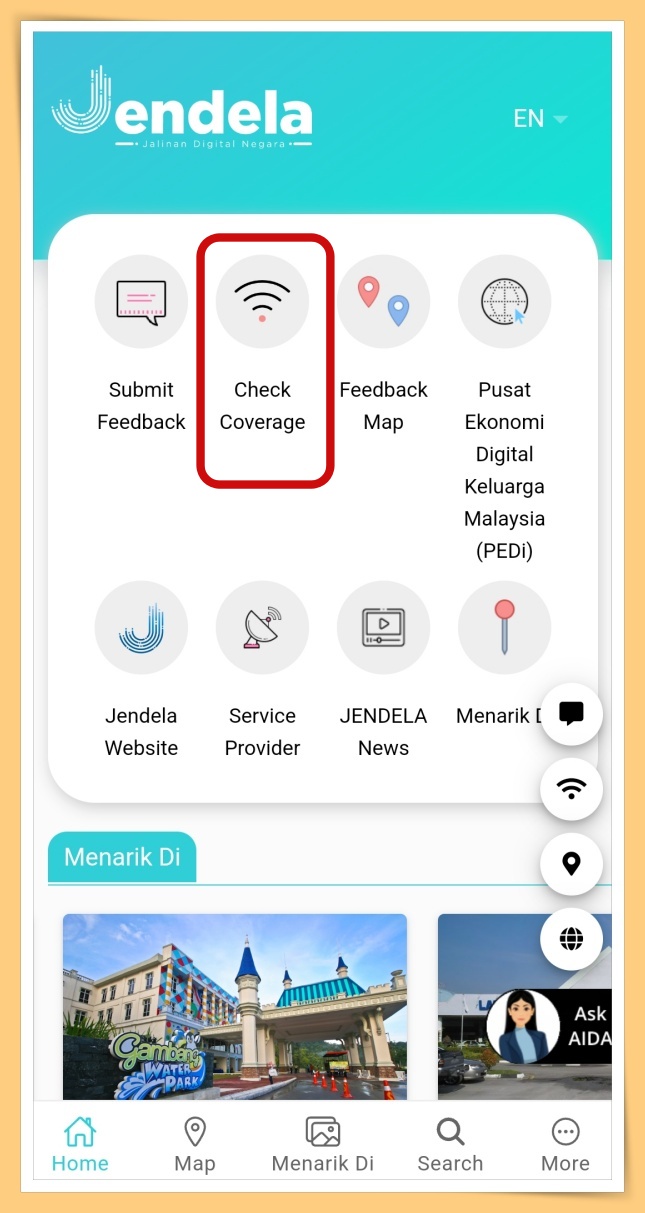Tap the floating chat bubble button
This screenshot has width=645, height=1213.
[571, 714]
